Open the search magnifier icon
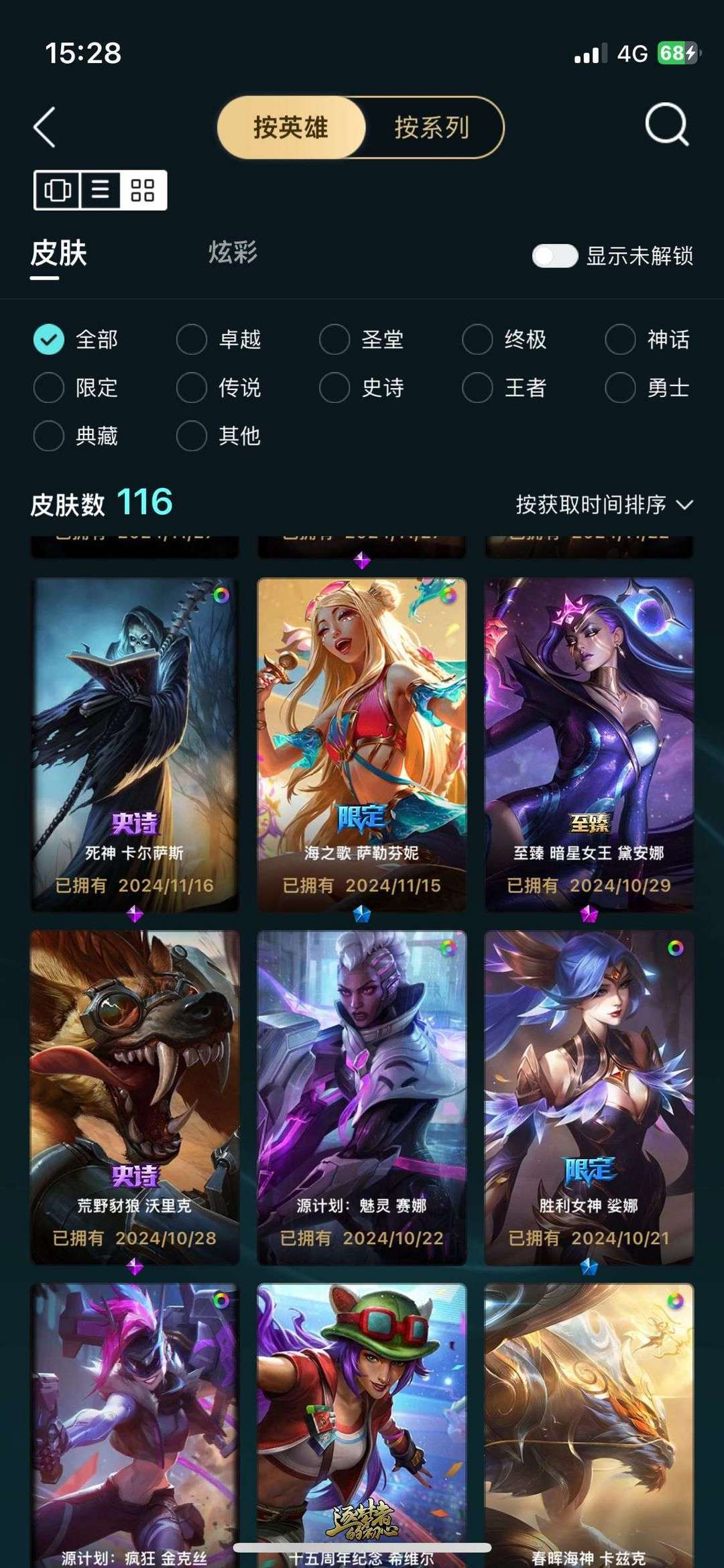Viewport: 724px width, 1568px height. [x=666, y=125]
